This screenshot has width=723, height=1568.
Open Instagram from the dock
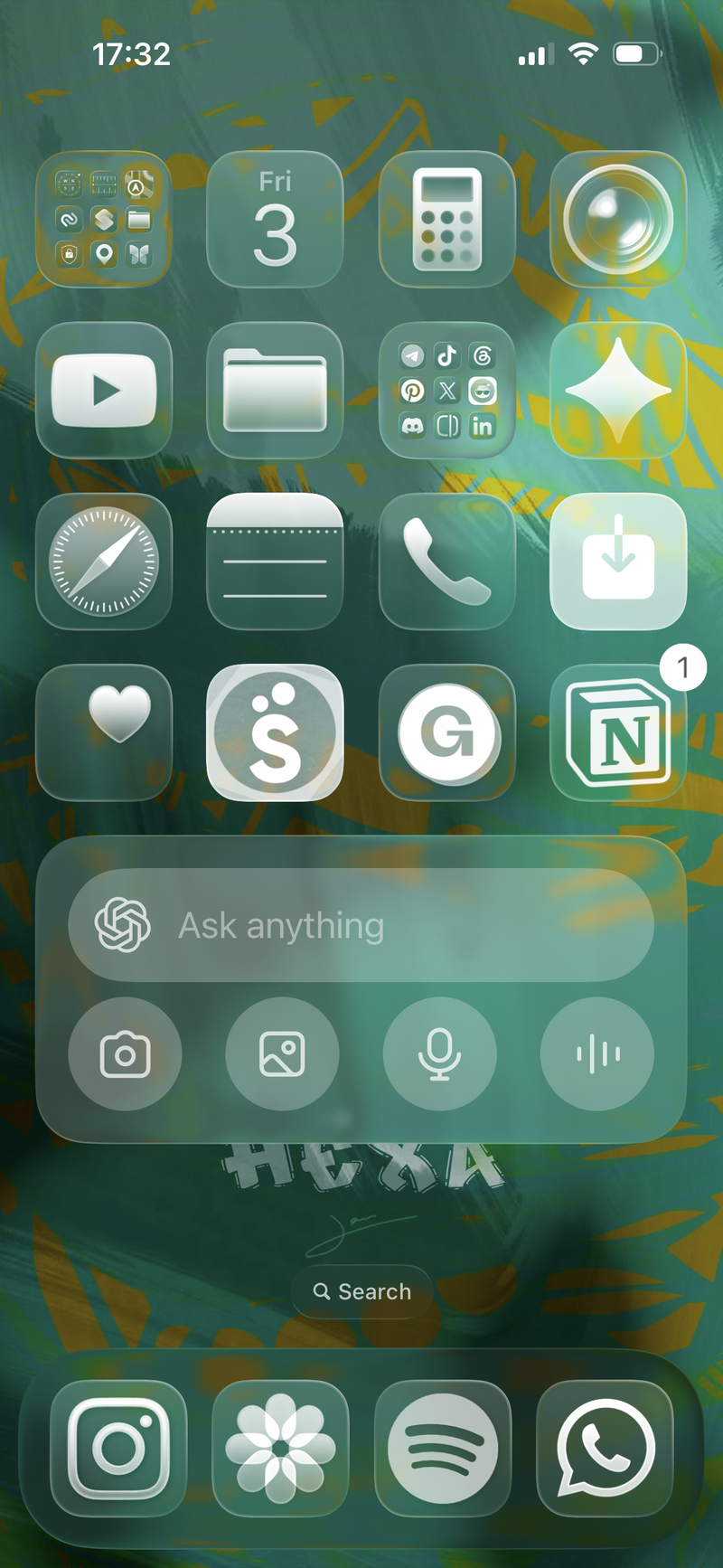click(118, 1449)
